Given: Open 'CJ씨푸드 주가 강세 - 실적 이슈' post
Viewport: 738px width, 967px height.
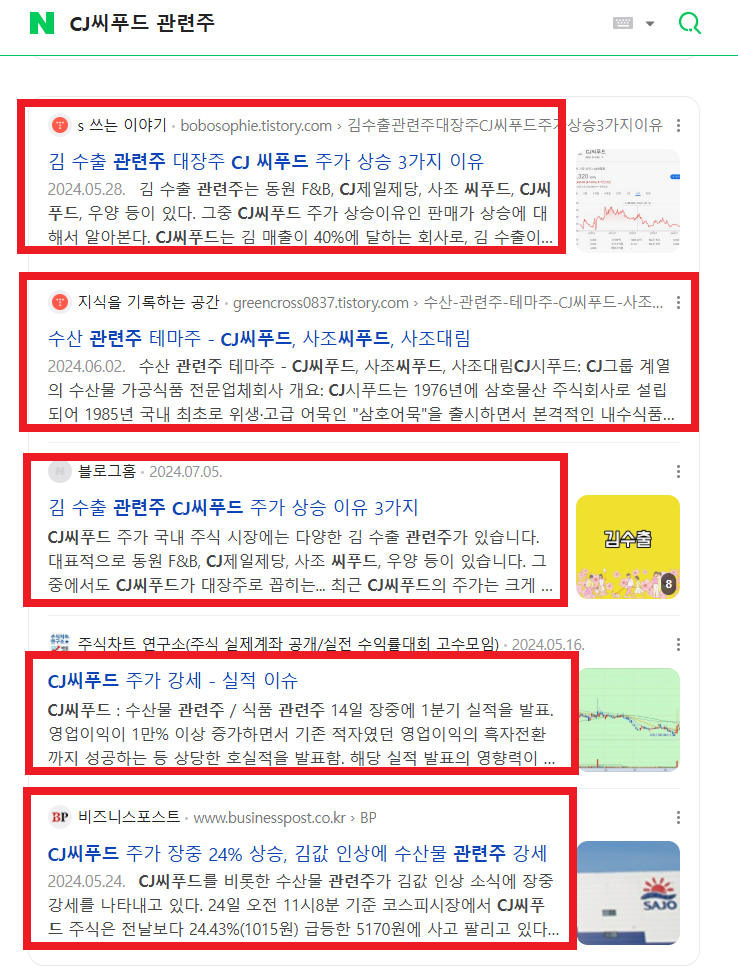Looking at the screenshot, I should point(173,682).
